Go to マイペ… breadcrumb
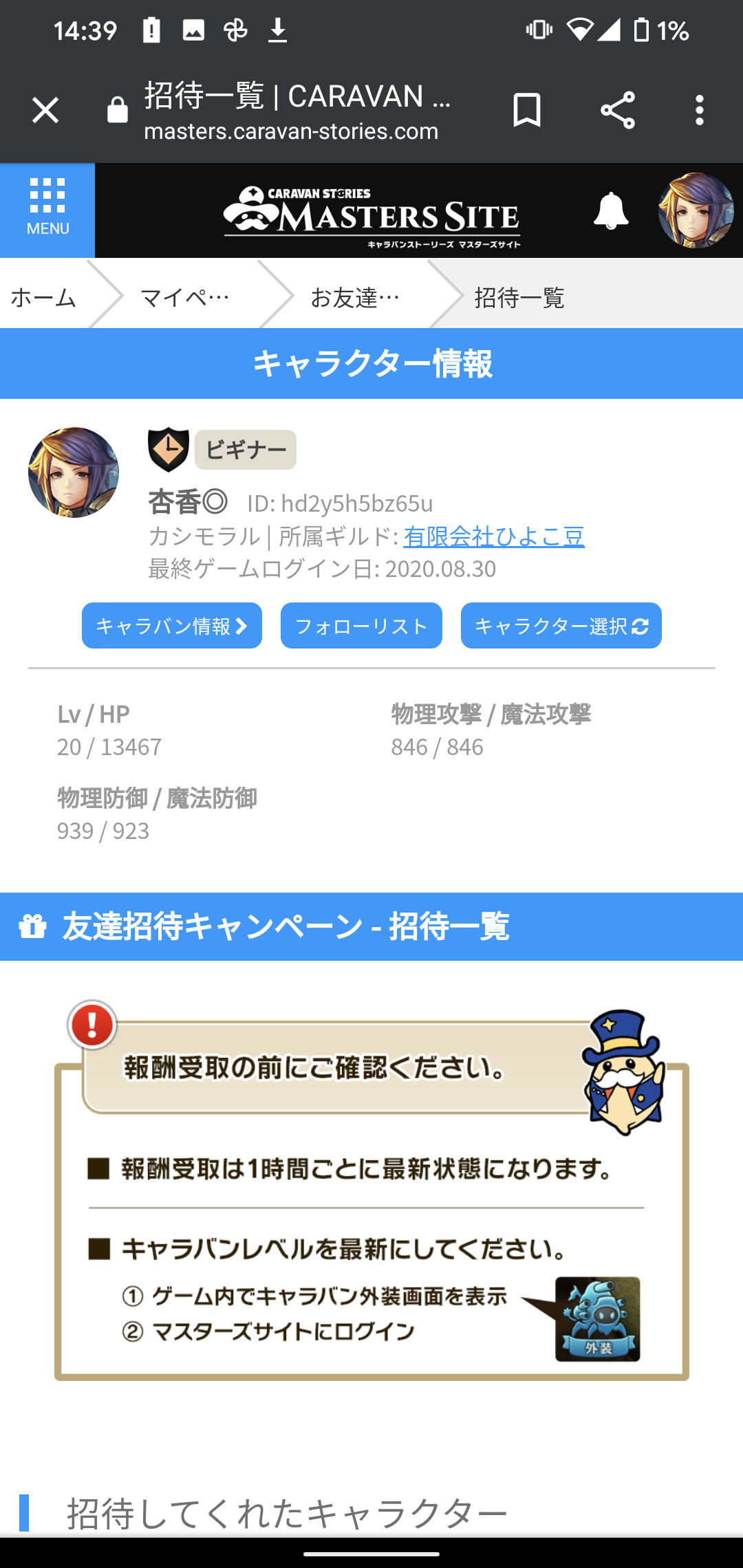The width and height of the screenshot is (743, 1568). [x=184, y=298]
